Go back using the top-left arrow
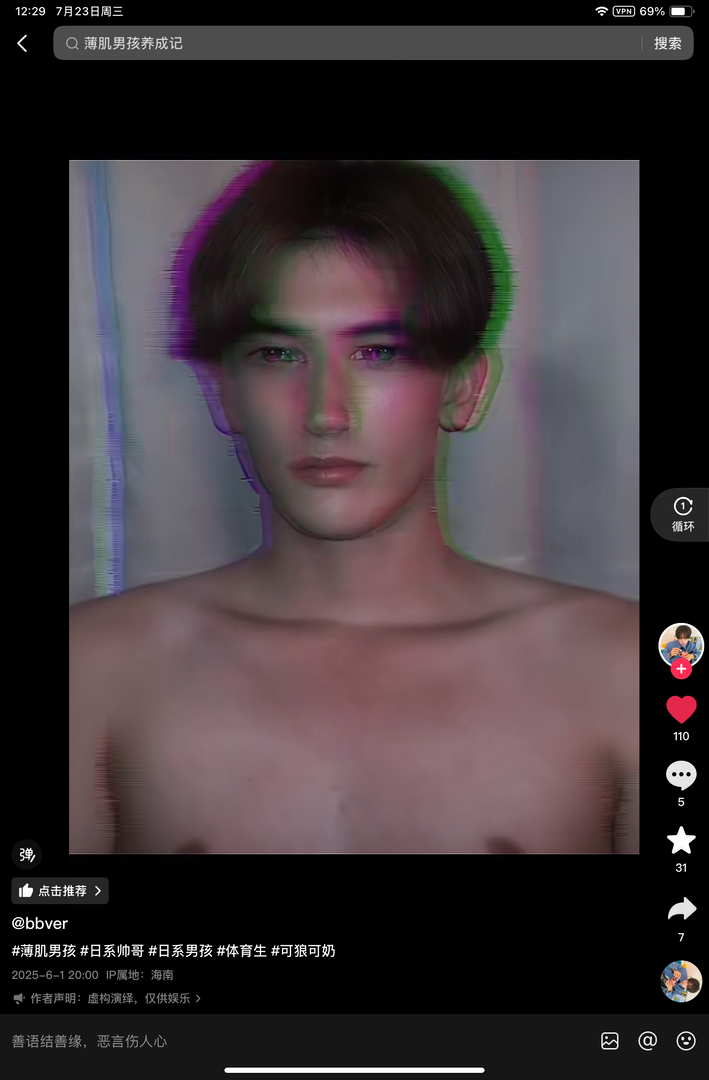 22,43
